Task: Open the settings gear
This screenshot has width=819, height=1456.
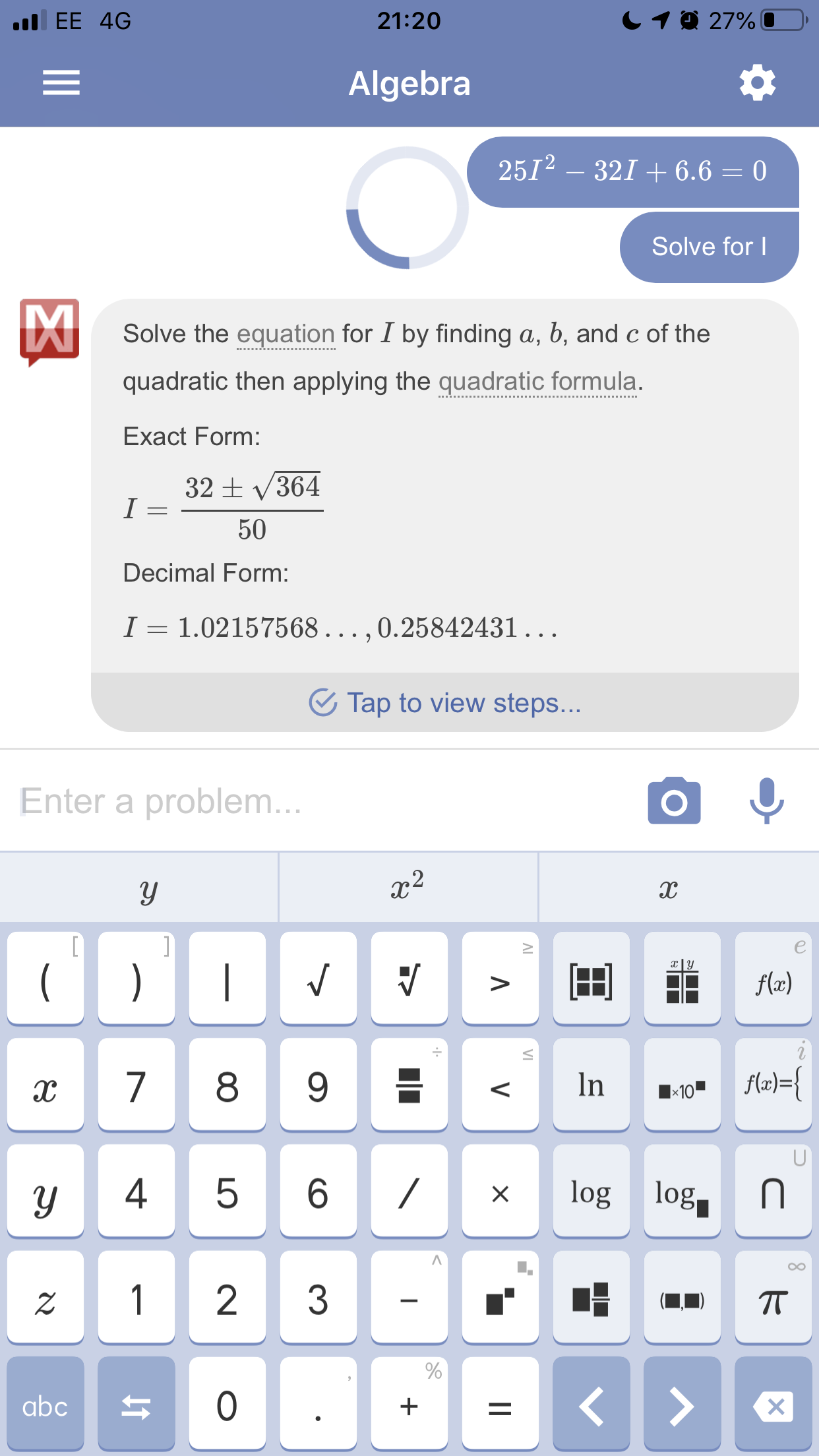Action: pos(757,83)
